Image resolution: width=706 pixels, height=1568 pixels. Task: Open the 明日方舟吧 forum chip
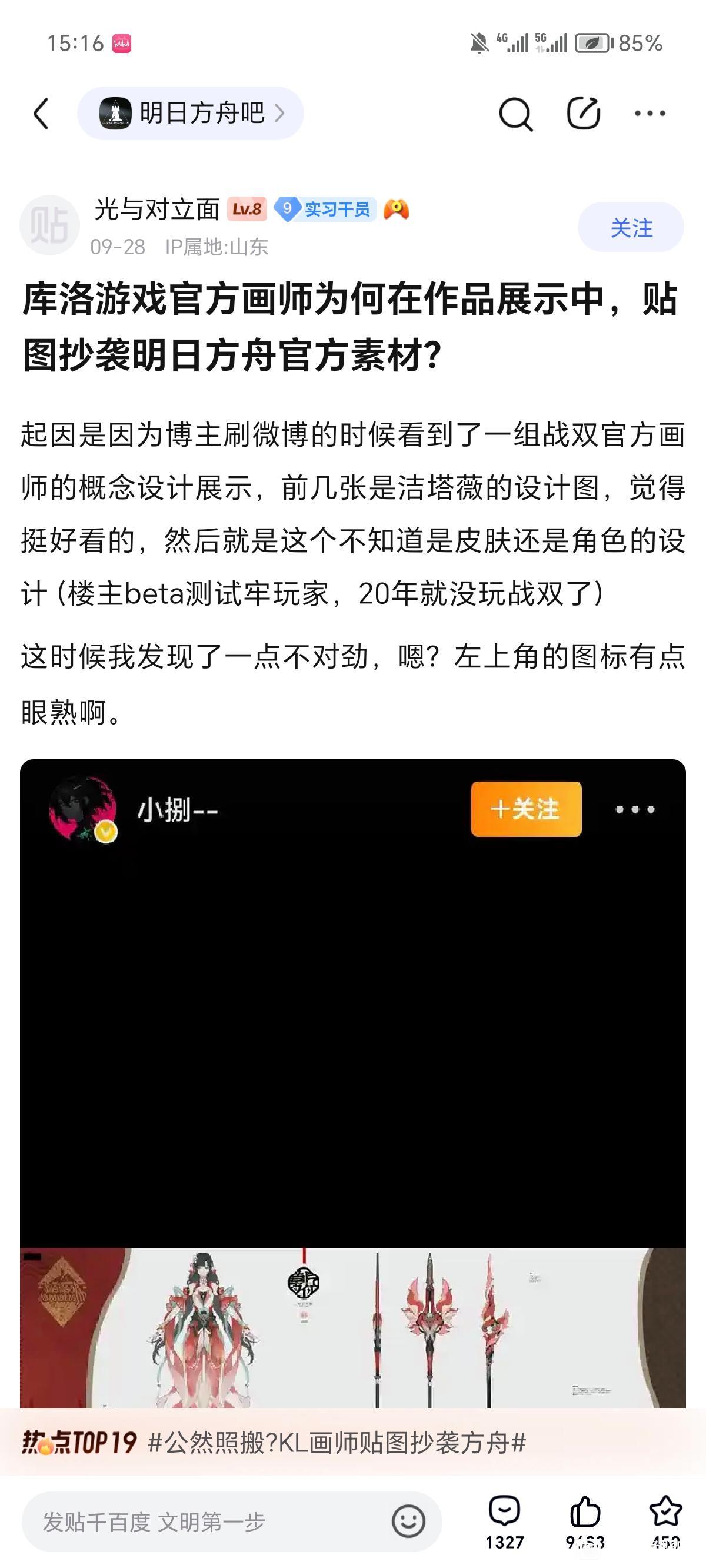point(191,113)
